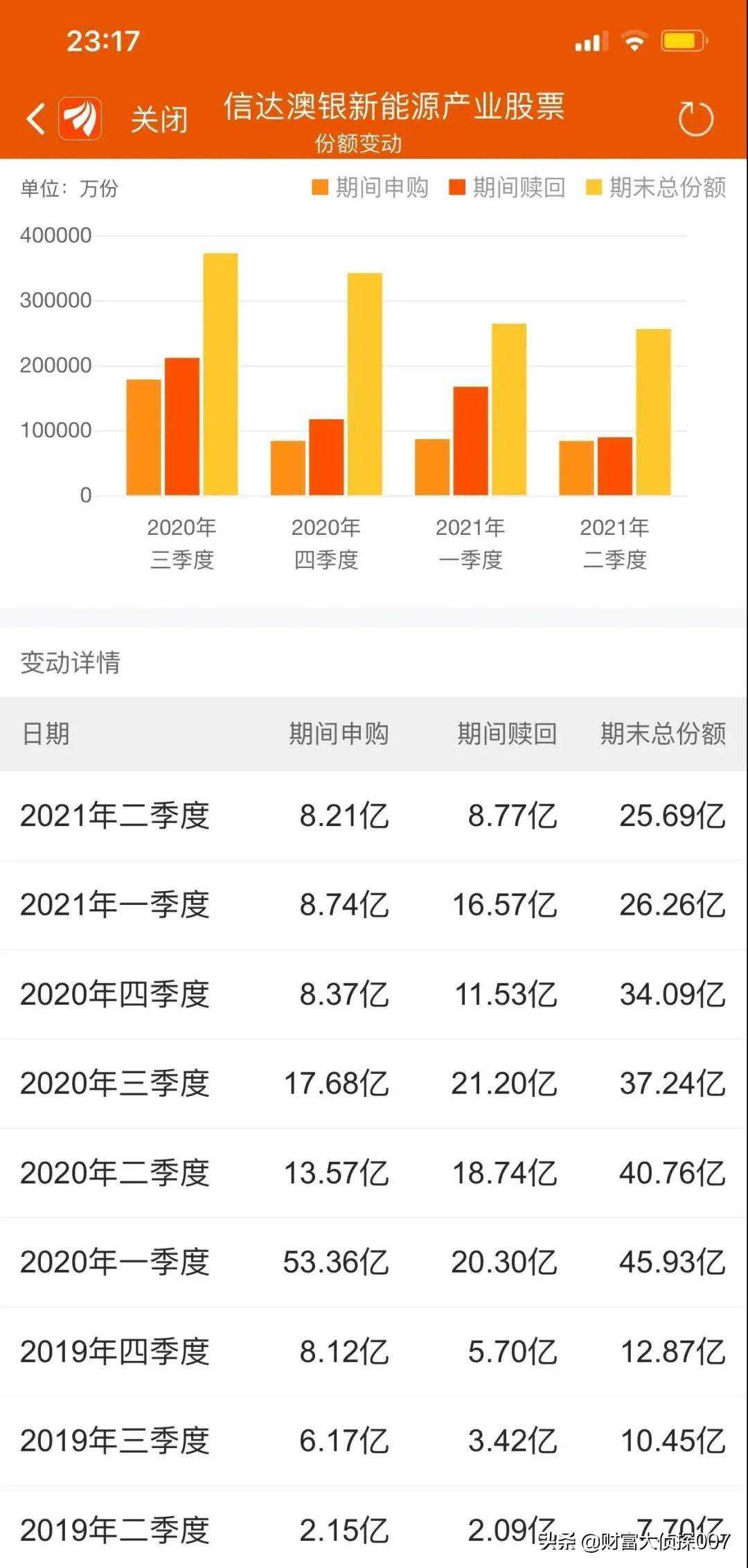Image resolution: width=748 pixels, height=1568 pixels.
Task: Toggle the 期间申购 series in the chart legend
Action: pos(371,187)
